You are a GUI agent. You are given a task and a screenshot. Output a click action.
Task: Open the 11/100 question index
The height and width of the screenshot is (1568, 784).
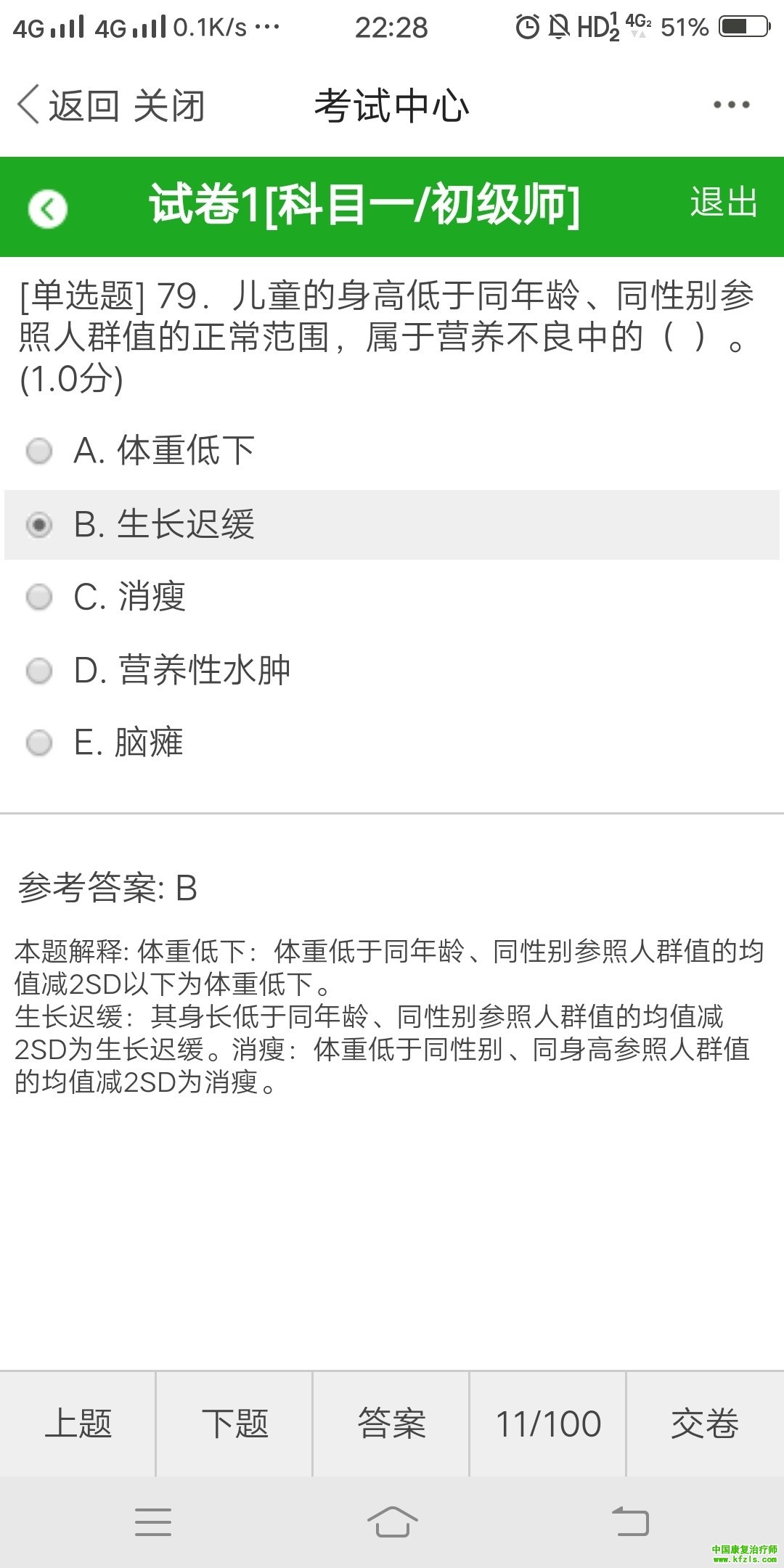[x=548, y=1424]
